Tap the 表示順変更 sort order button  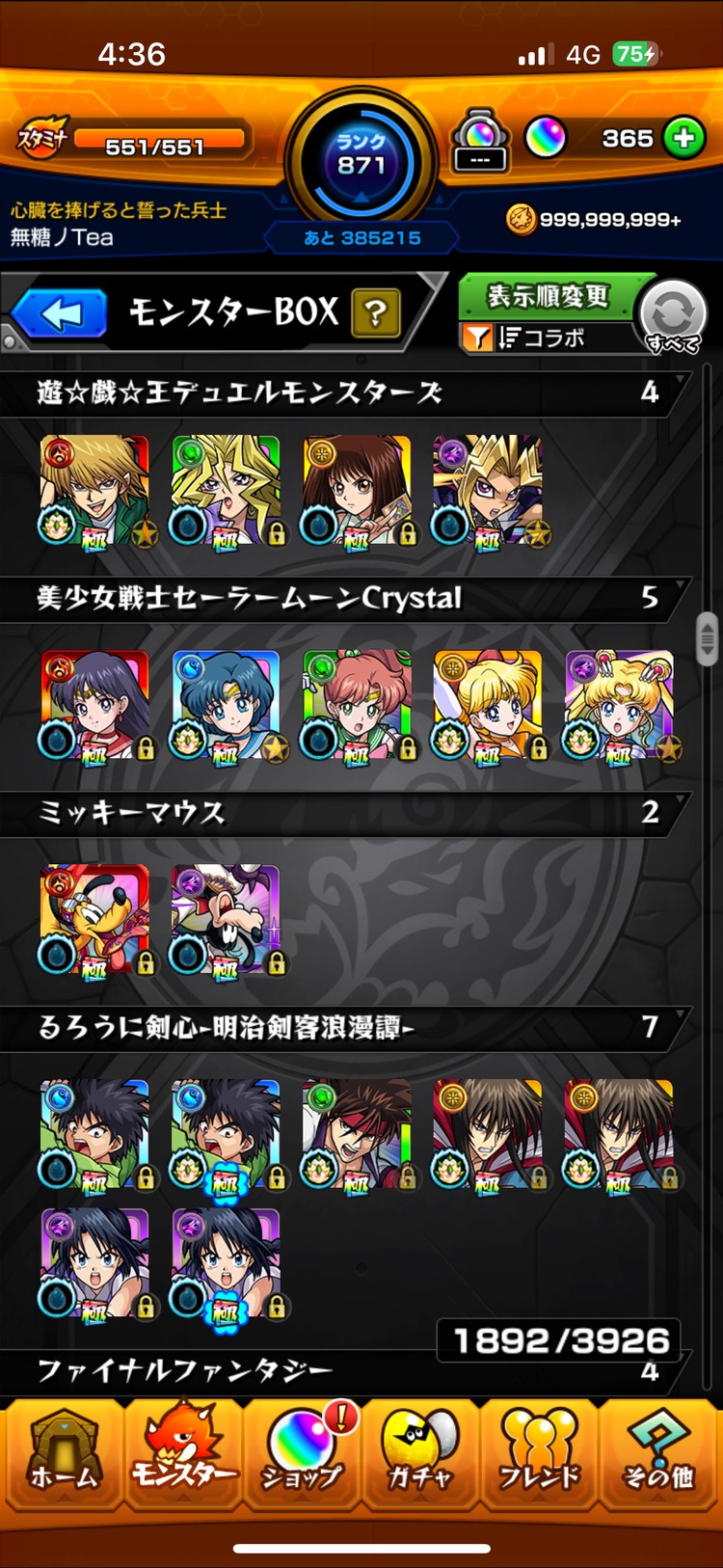point(548,296)
